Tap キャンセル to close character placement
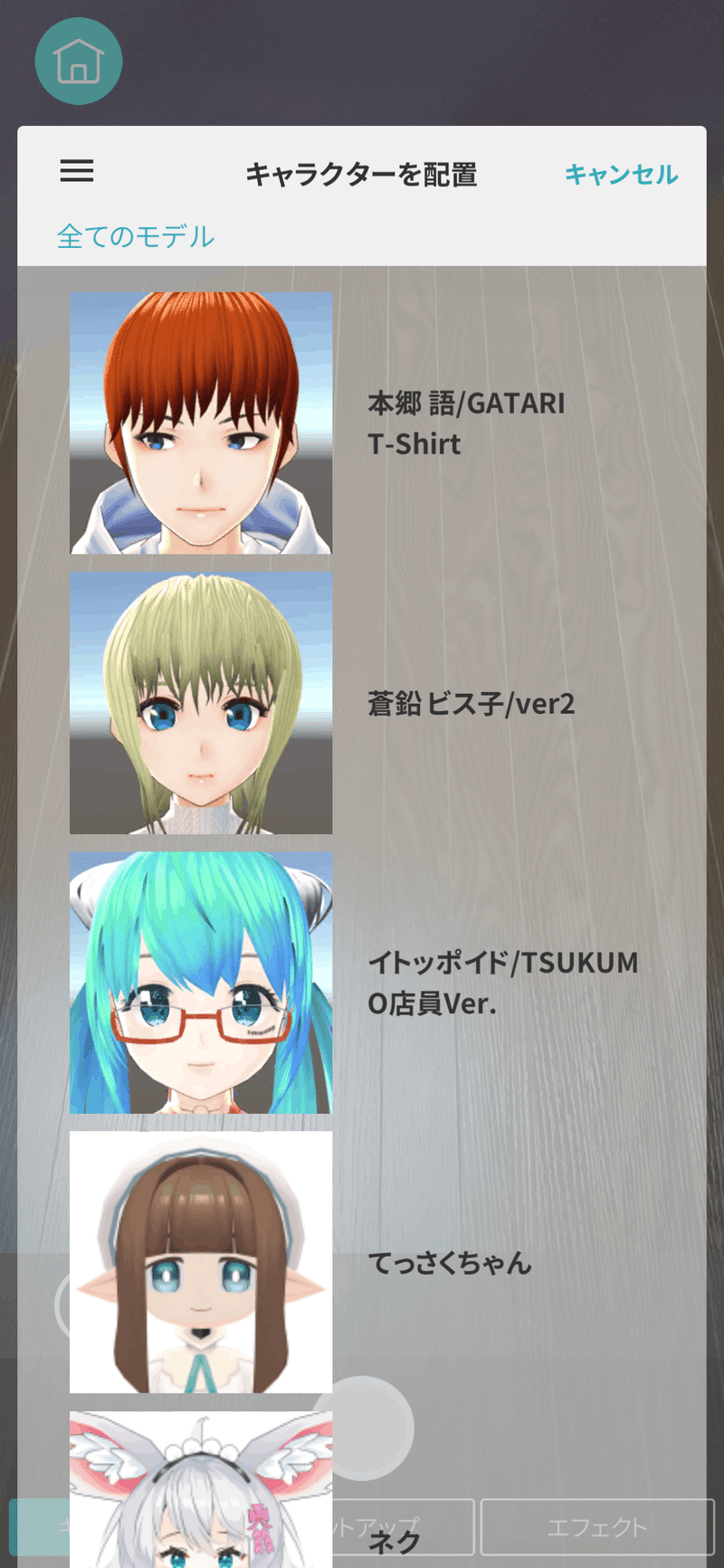Screen dimensions: 724x1568 [621, 175]
